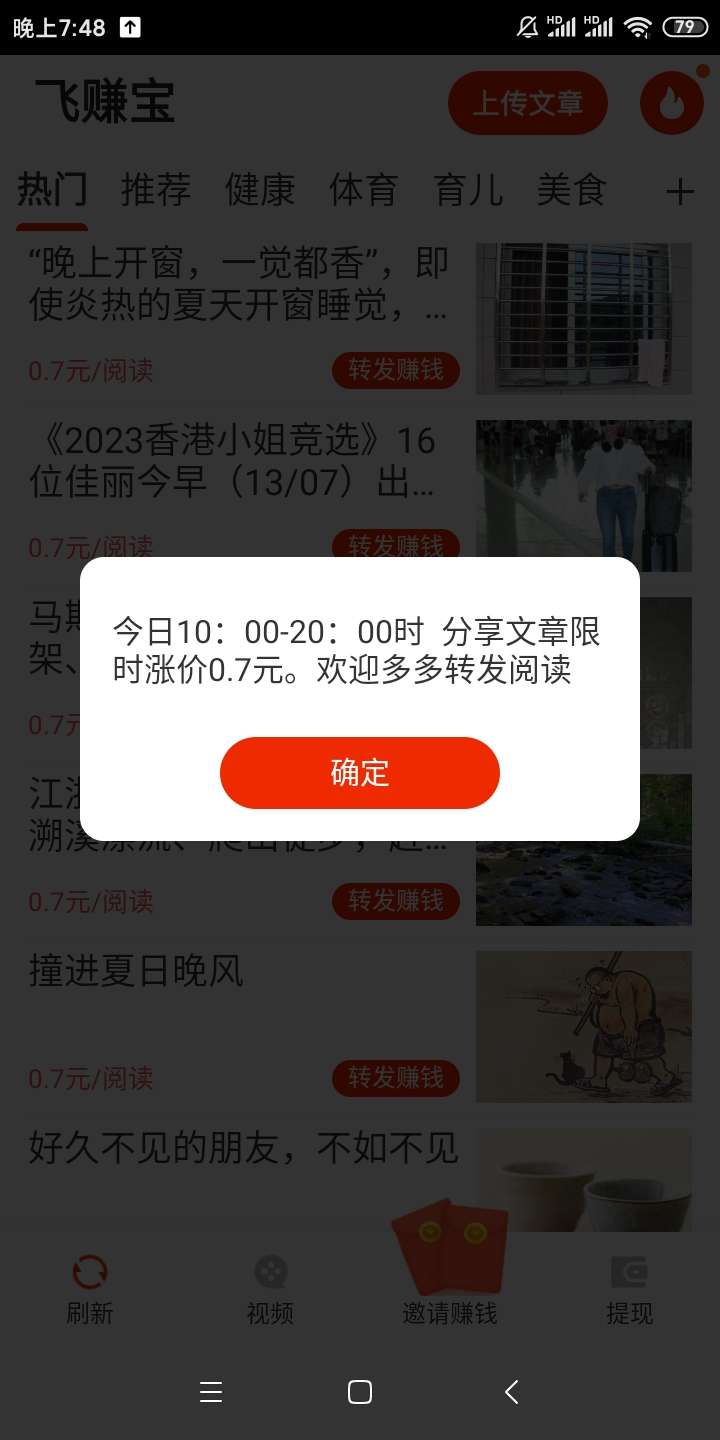Viewport: 720px width, 1440px height.
Task: Open the 育儿 tab
Action: 468,189
